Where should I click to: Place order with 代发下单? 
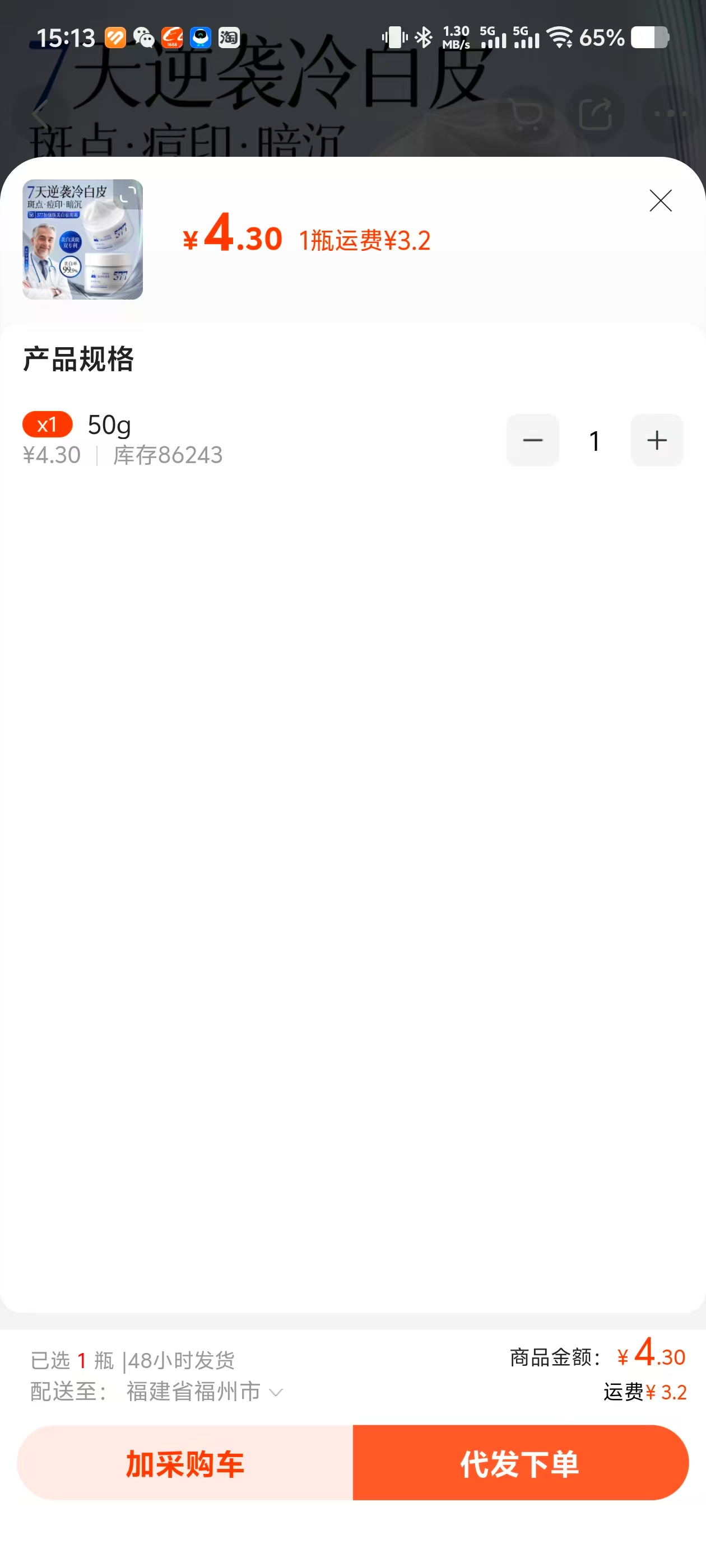click(520, 1463)
